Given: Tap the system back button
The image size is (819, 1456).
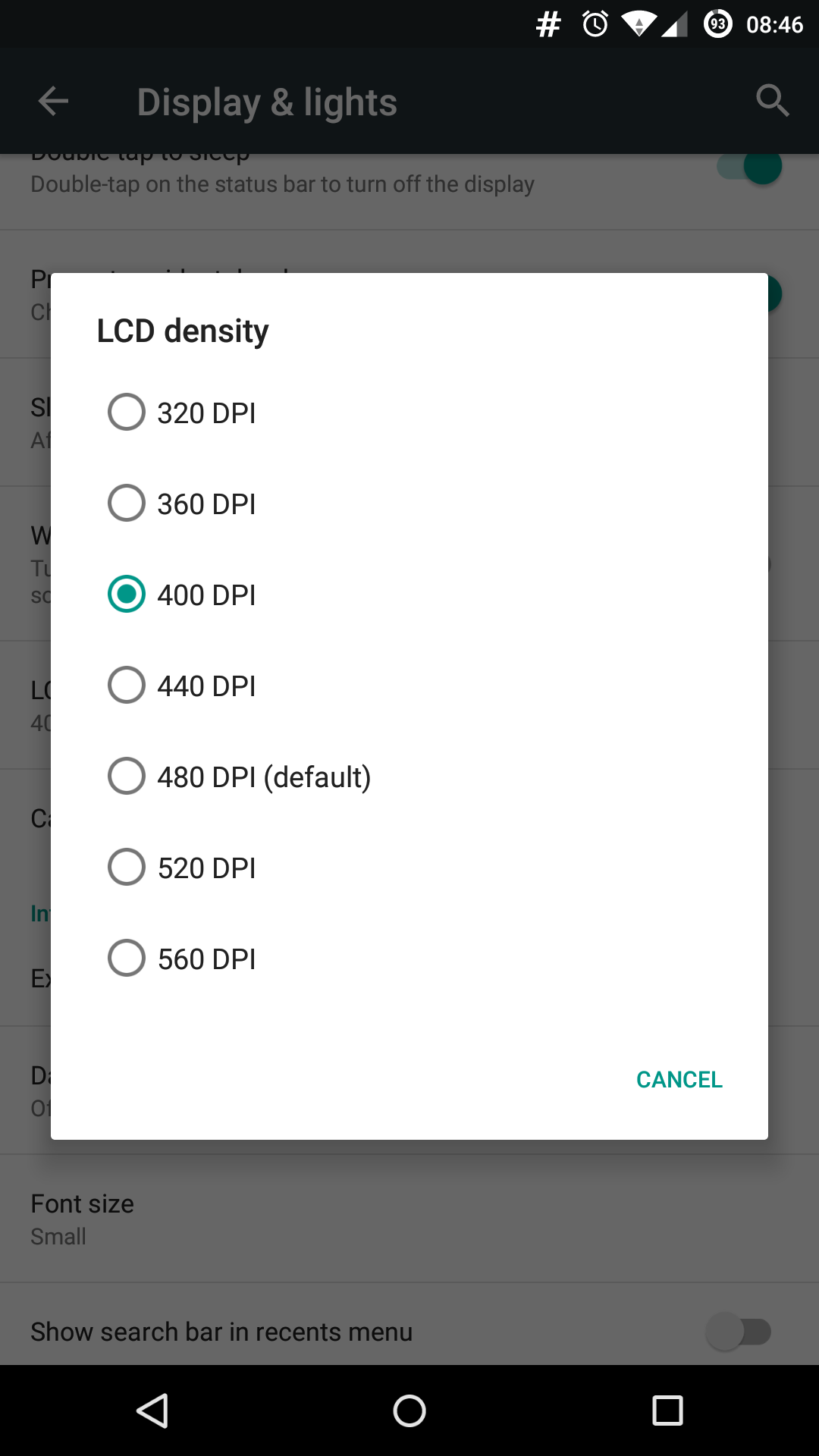Looking at the screenshot, I should tap(152, 1410).
